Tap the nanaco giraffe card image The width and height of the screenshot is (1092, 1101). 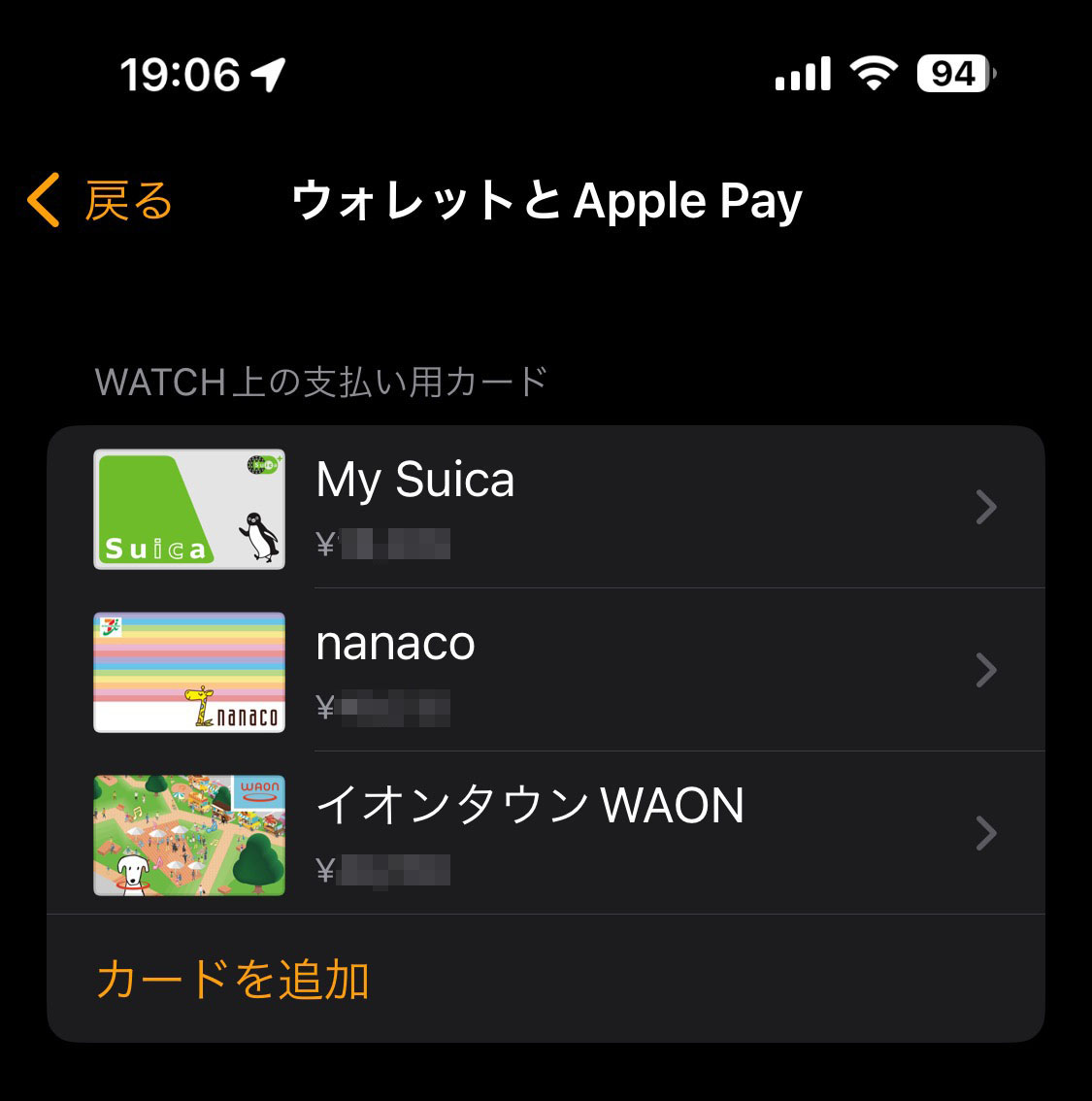click(188, 671)
